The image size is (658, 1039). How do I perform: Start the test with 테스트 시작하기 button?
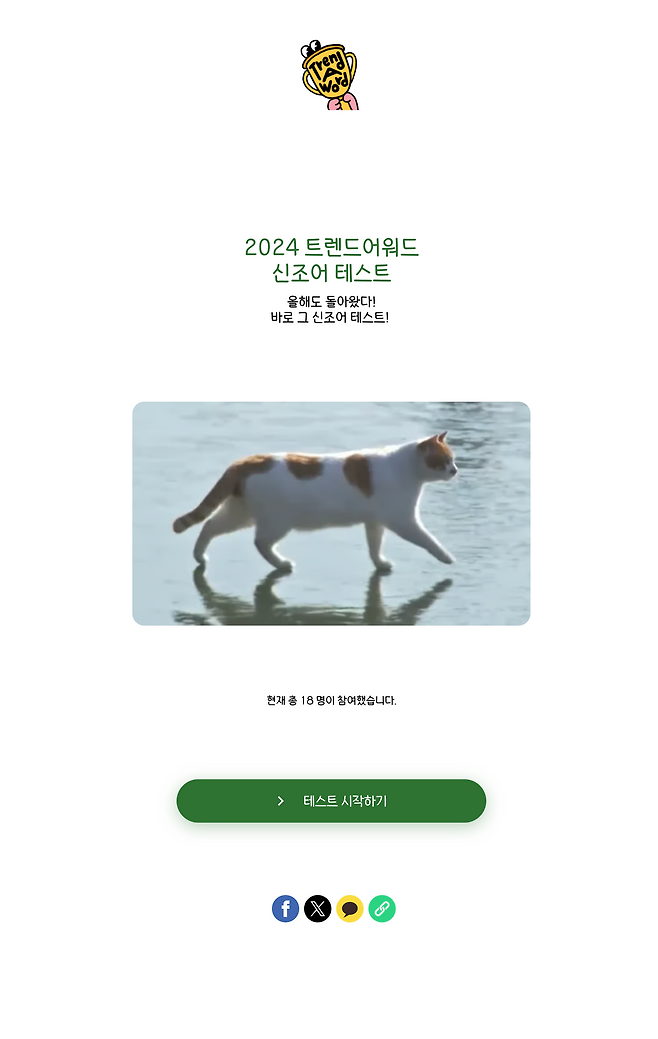click(331, 801)
